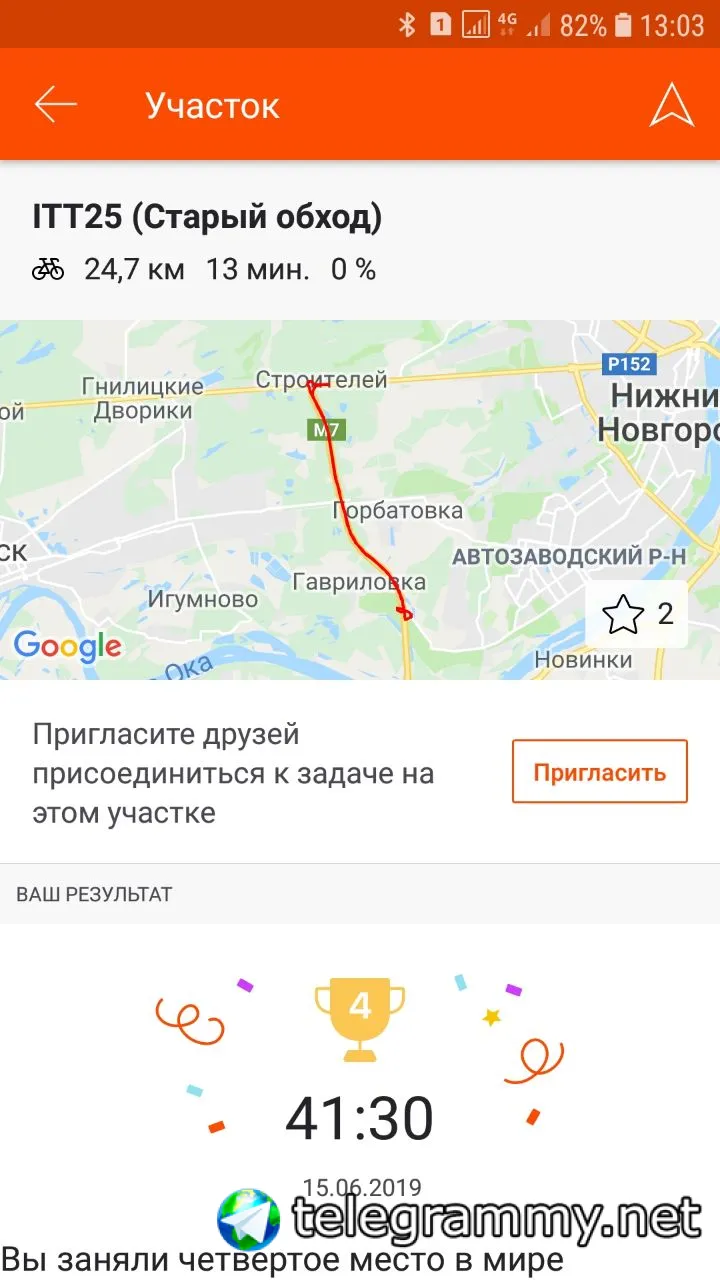The image size is (720, 1280).
Task: Star this segment
Action: coord(625,614)
